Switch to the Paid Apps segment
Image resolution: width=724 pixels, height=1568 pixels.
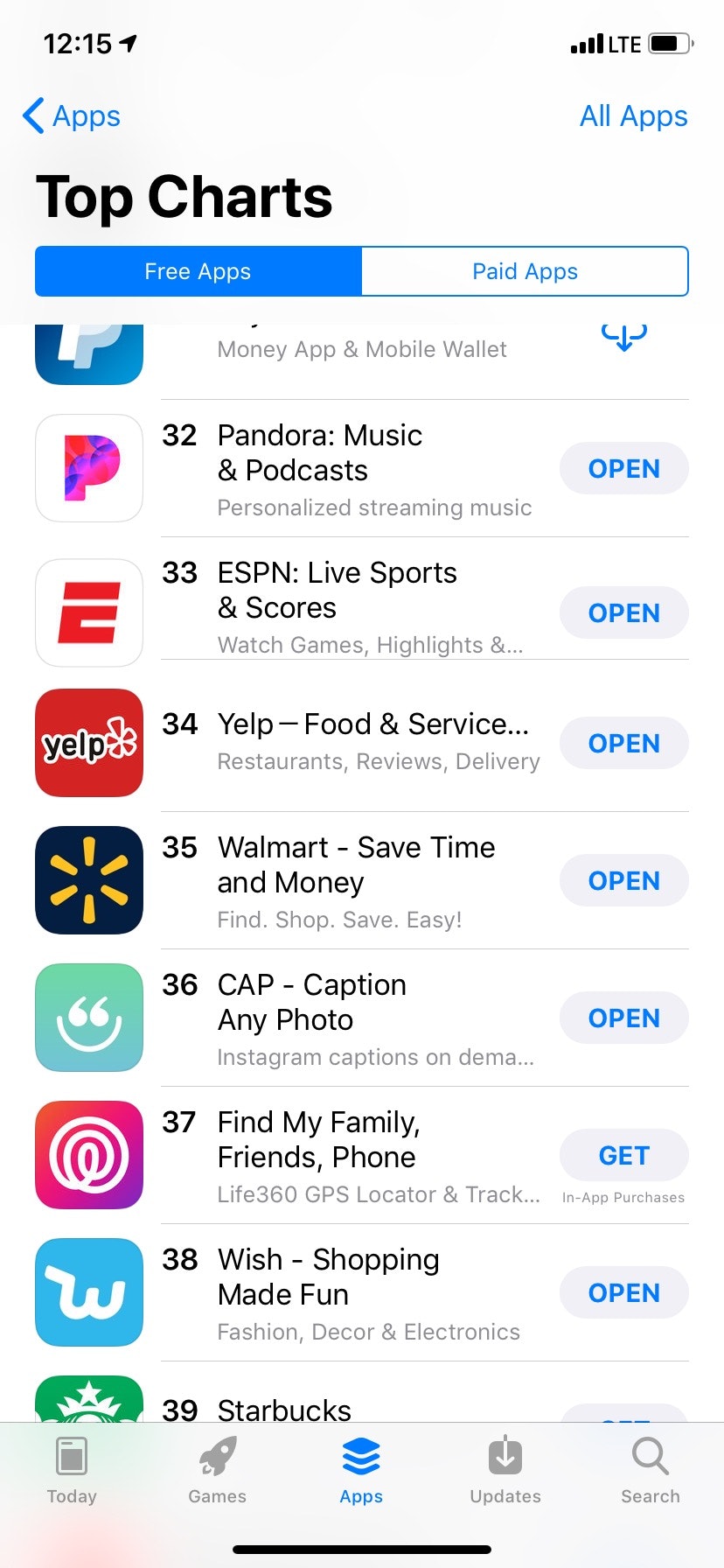coord(525,272)
